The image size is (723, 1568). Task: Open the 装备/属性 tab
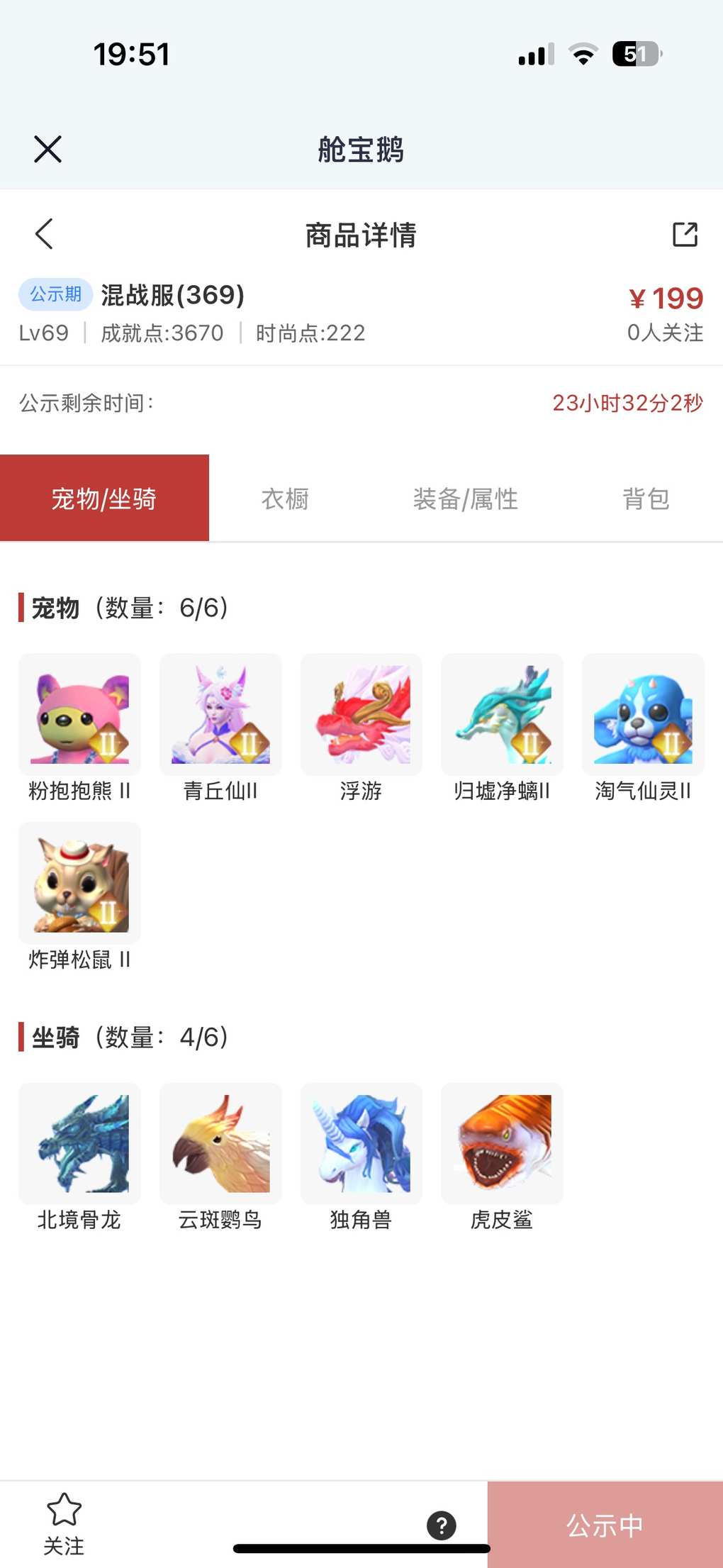pos(465,499)
